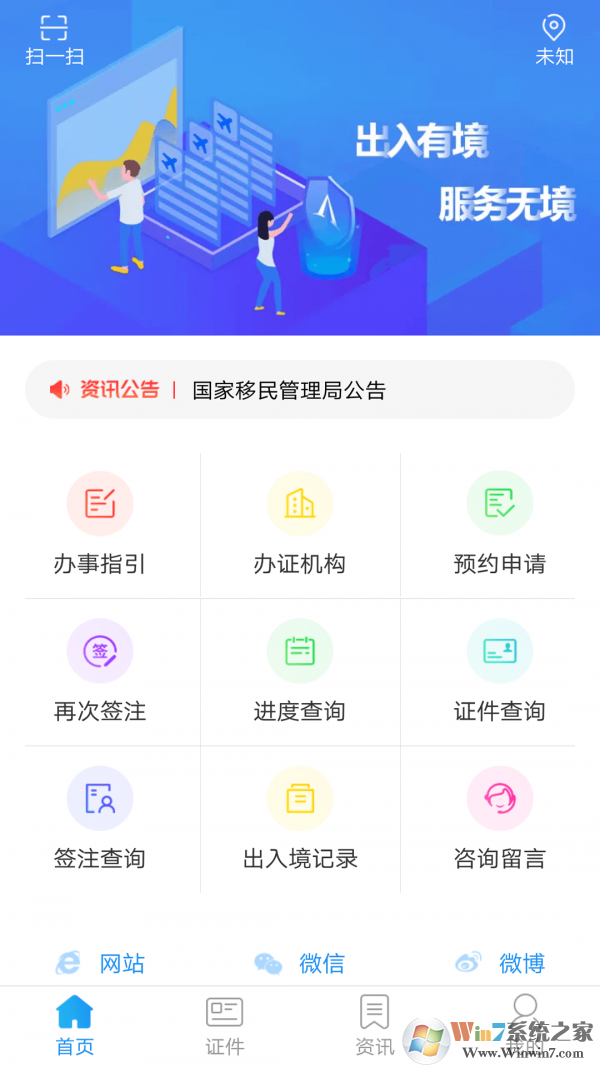Open 咨询留言

click(x=500, y=818)
